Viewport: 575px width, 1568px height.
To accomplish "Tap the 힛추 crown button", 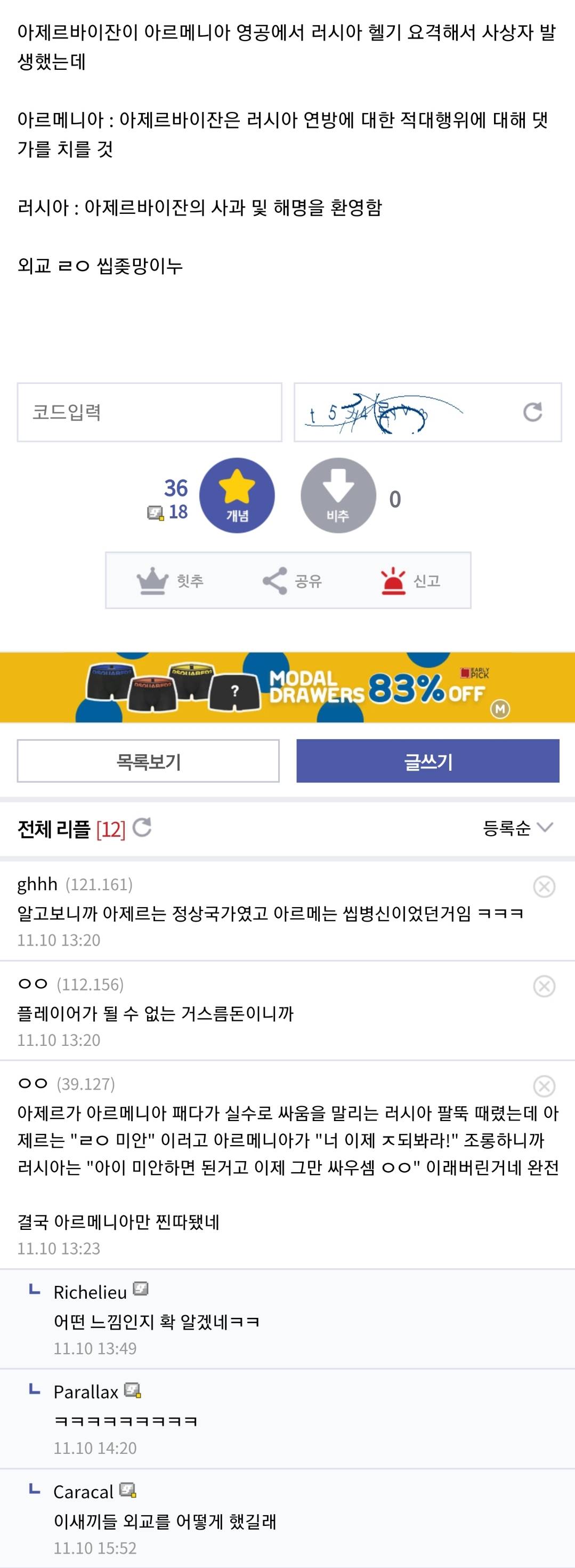I will tap(171, 581).
